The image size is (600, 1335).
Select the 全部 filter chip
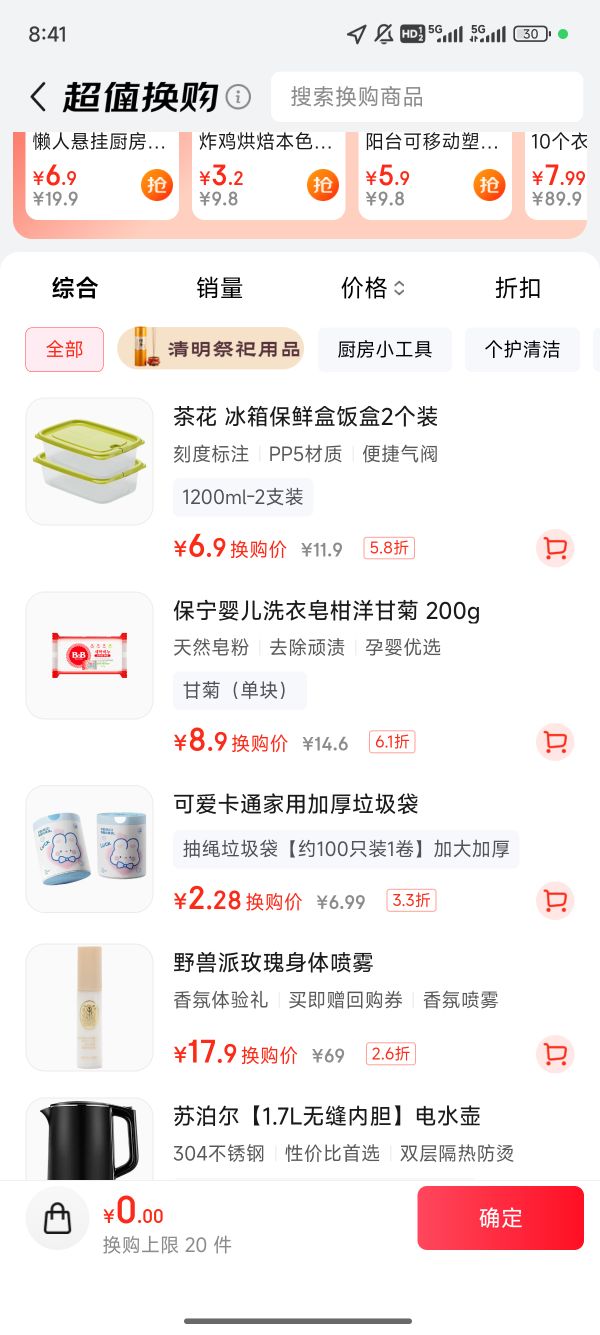tap(65, 350)
